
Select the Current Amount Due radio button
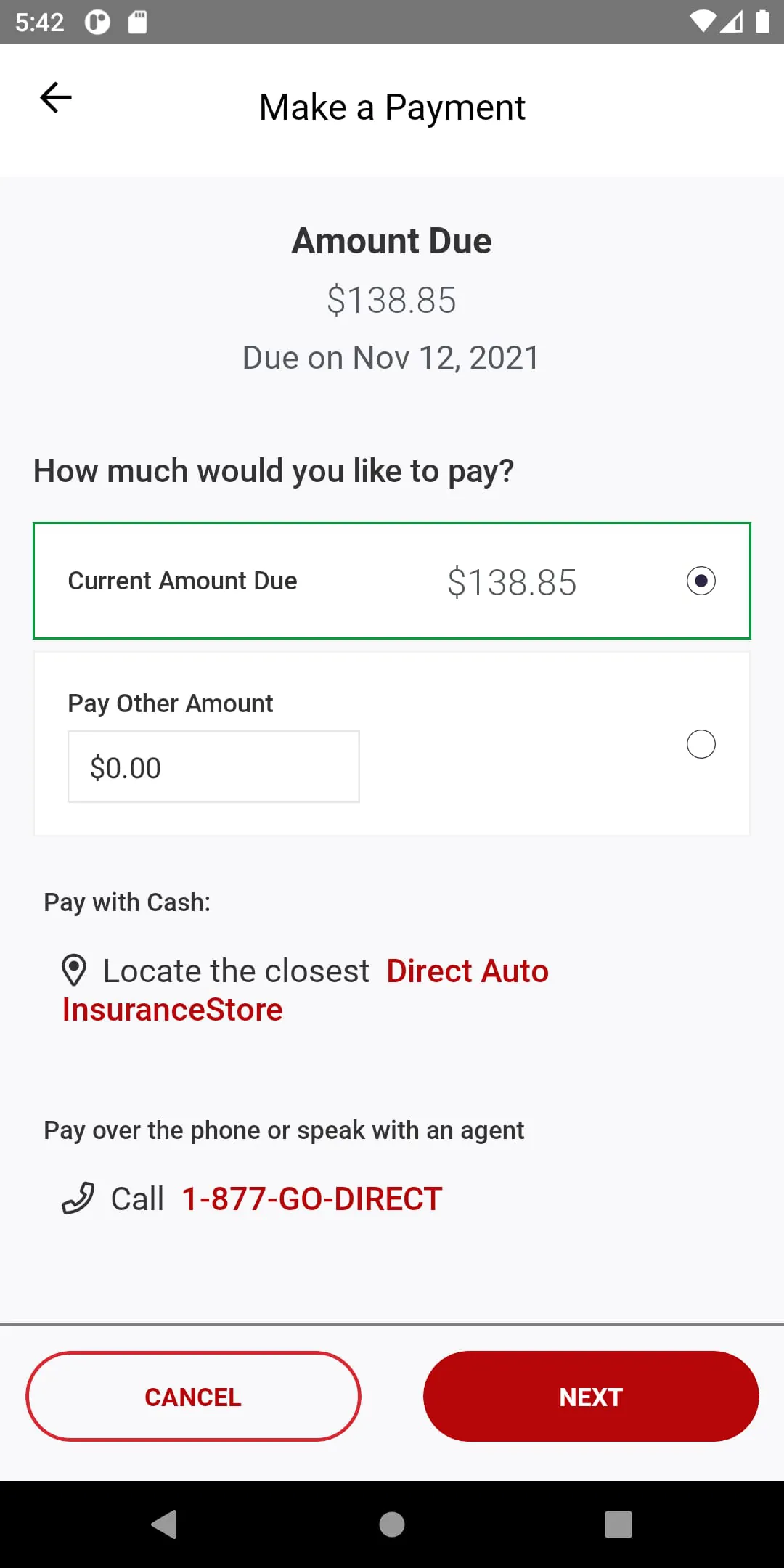click(700, 581)
